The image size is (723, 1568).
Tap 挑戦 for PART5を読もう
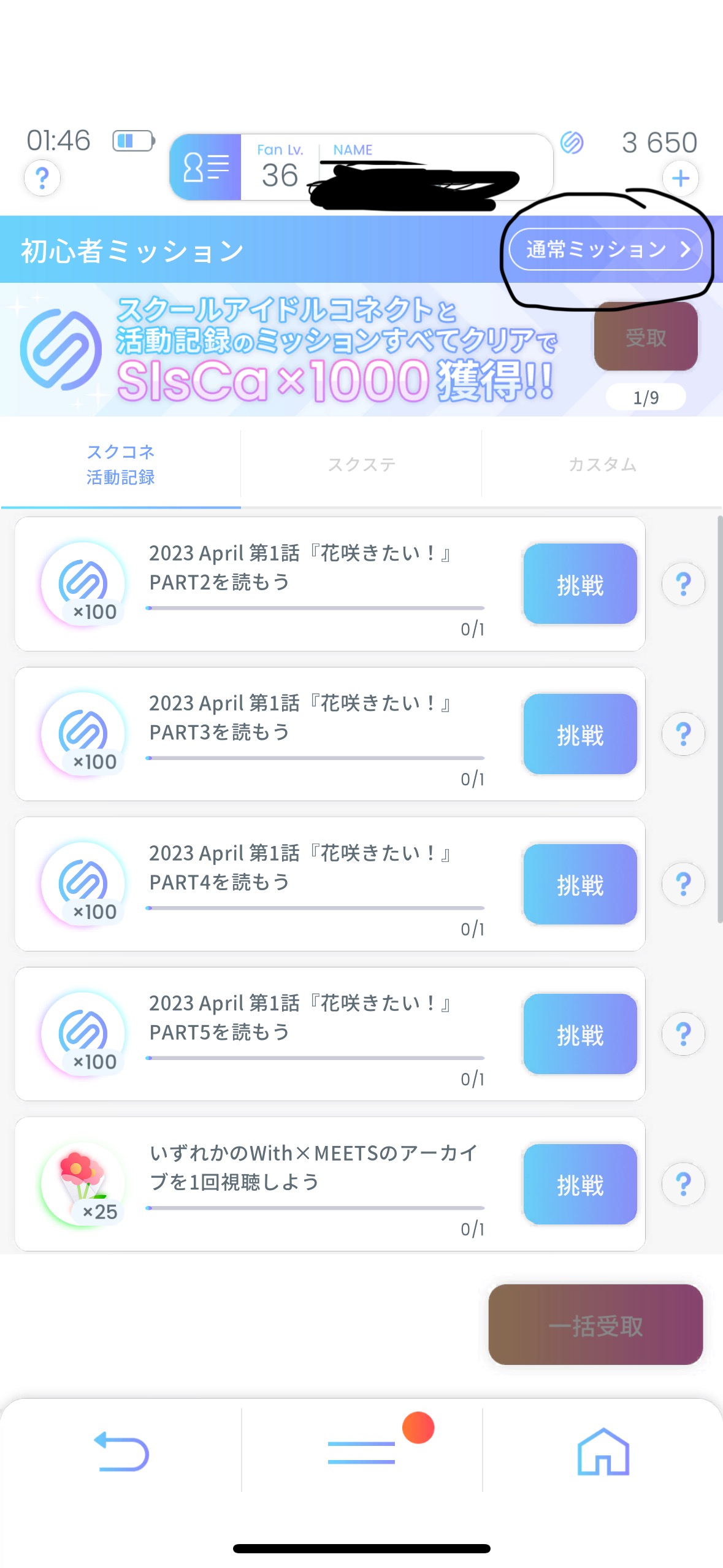click(580, 1034)
